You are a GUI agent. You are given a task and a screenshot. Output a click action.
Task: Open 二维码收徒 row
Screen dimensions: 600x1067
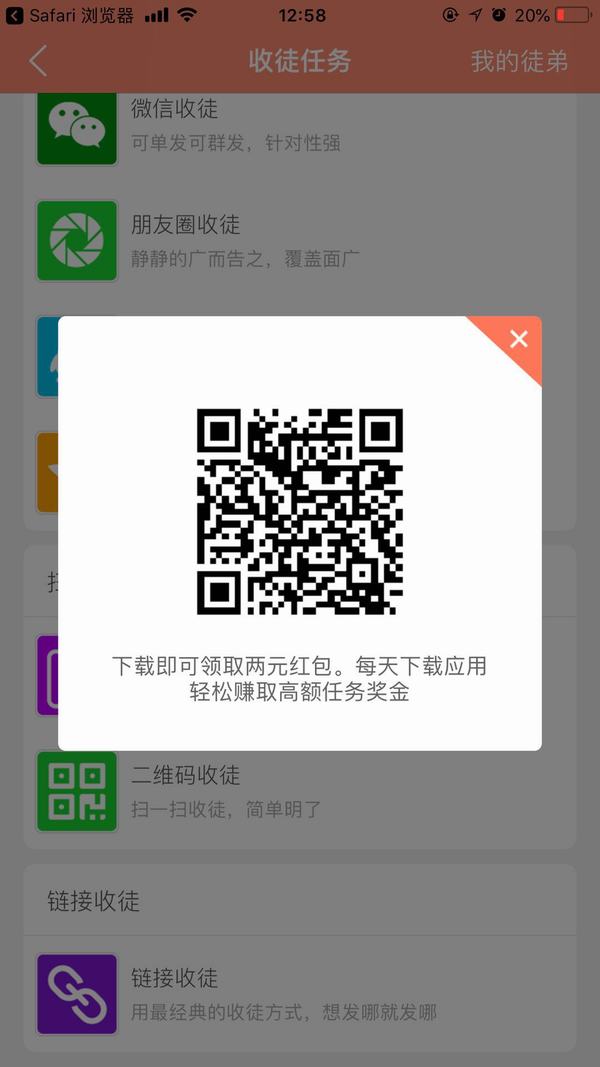click(300, 790)
